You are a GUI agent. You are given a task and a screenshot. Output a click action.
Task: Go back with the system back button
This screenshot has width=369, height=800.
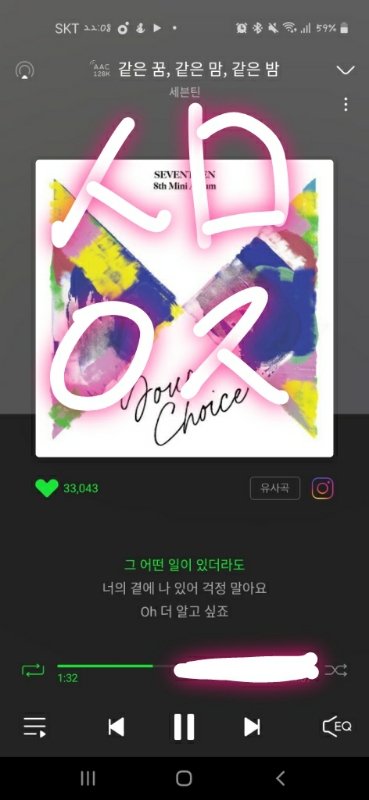(280, 778)
